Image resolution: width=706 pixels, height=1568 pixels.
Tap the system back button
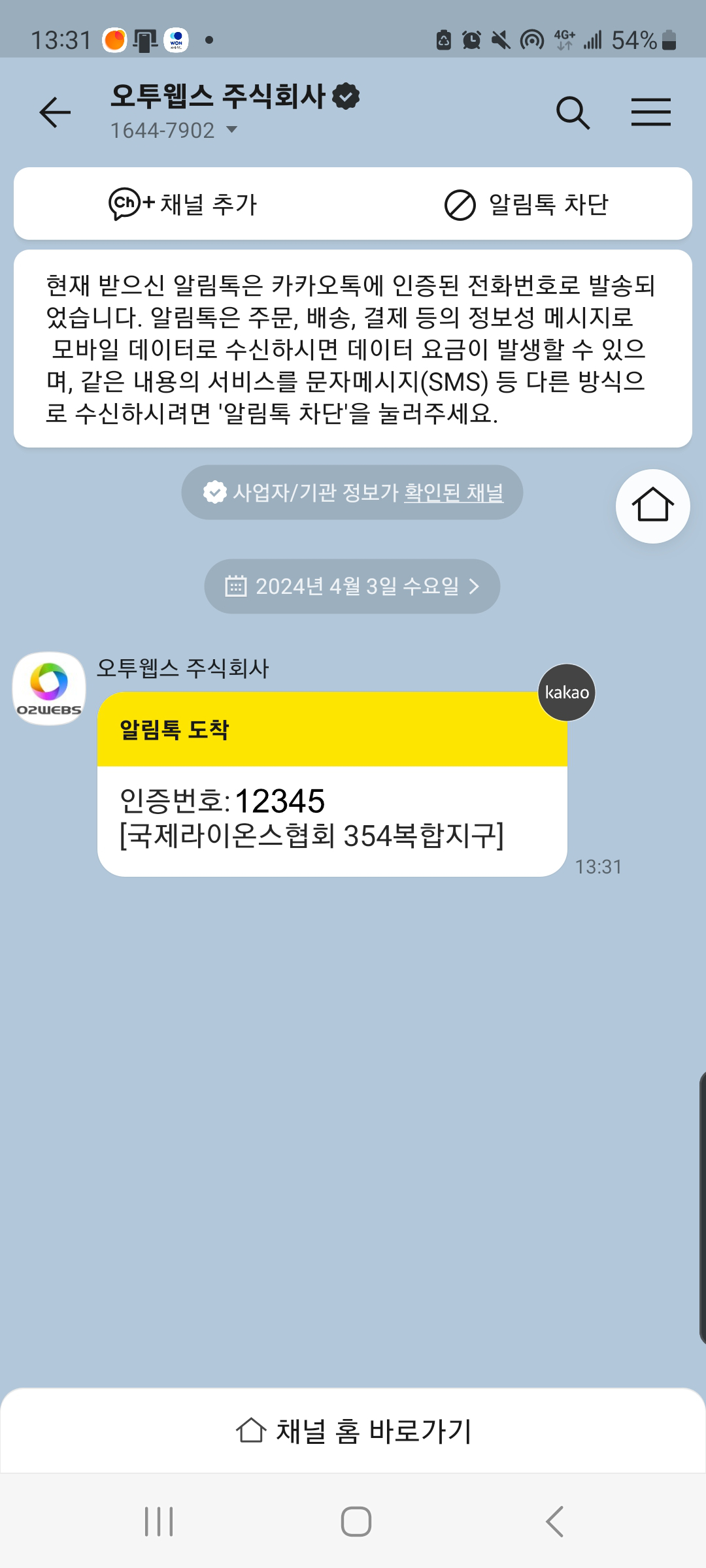554,1522
